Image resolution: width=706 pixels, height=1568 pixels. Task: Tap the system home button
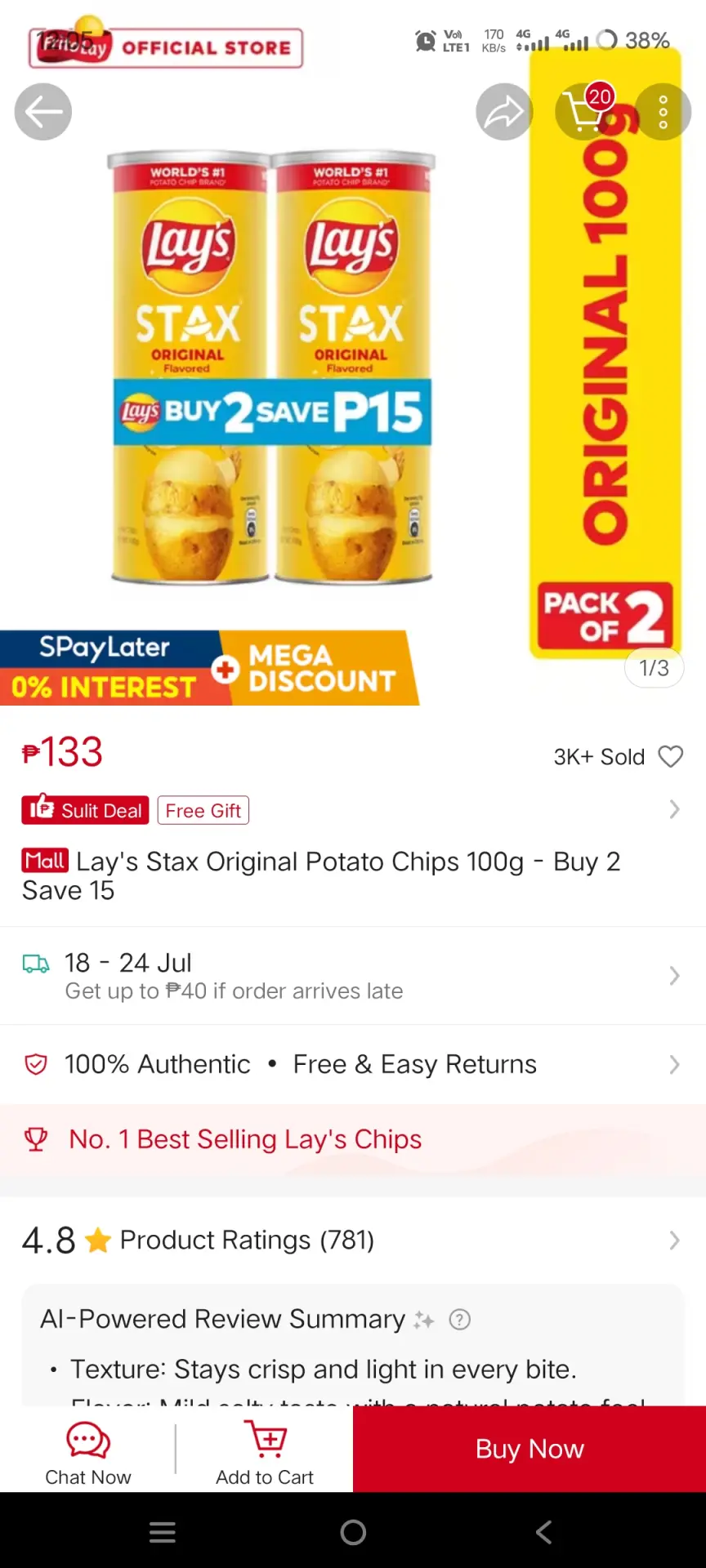[x=353, y=1532]
